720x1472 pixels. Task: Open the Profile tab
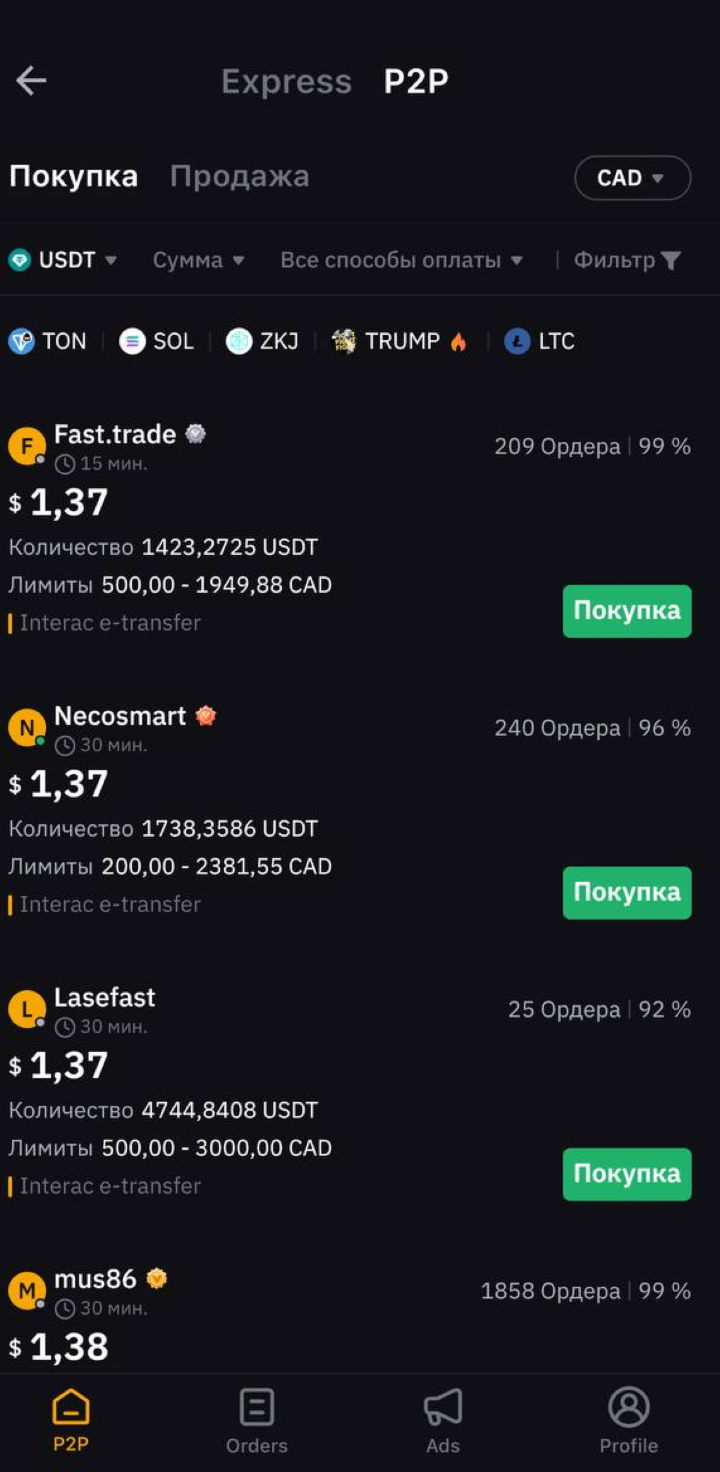(x=628, y=1420)
